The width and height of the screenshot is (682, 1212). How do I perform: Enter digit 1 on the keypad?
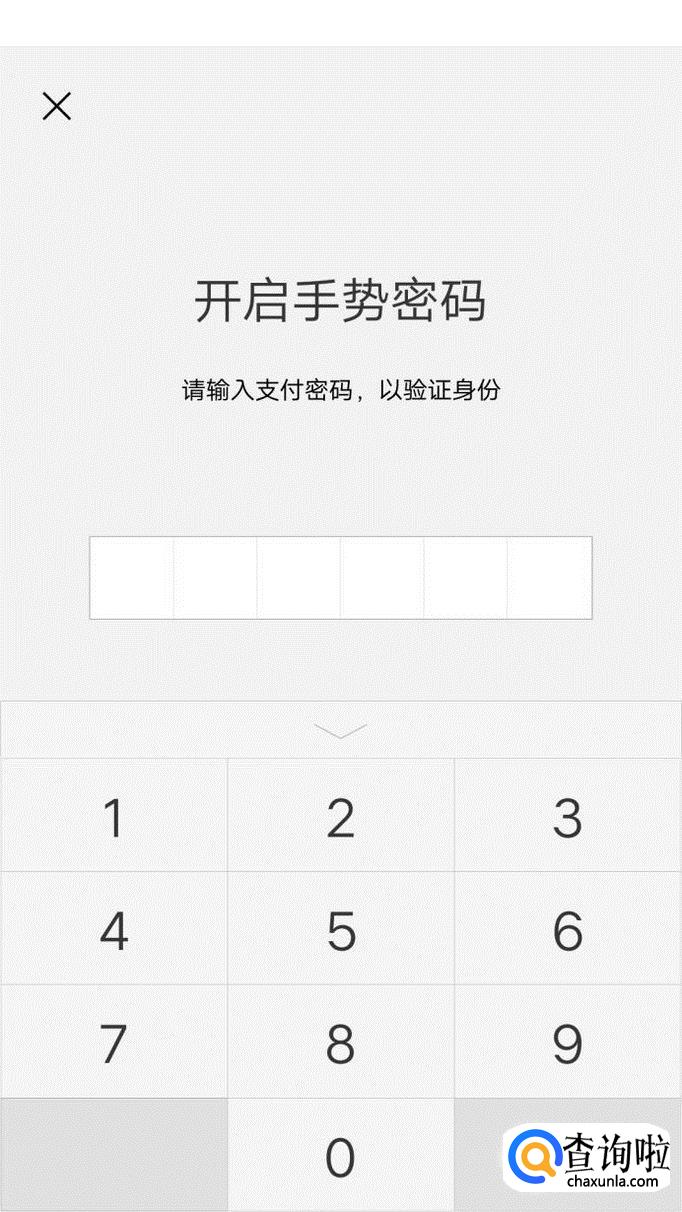point(114,817)
